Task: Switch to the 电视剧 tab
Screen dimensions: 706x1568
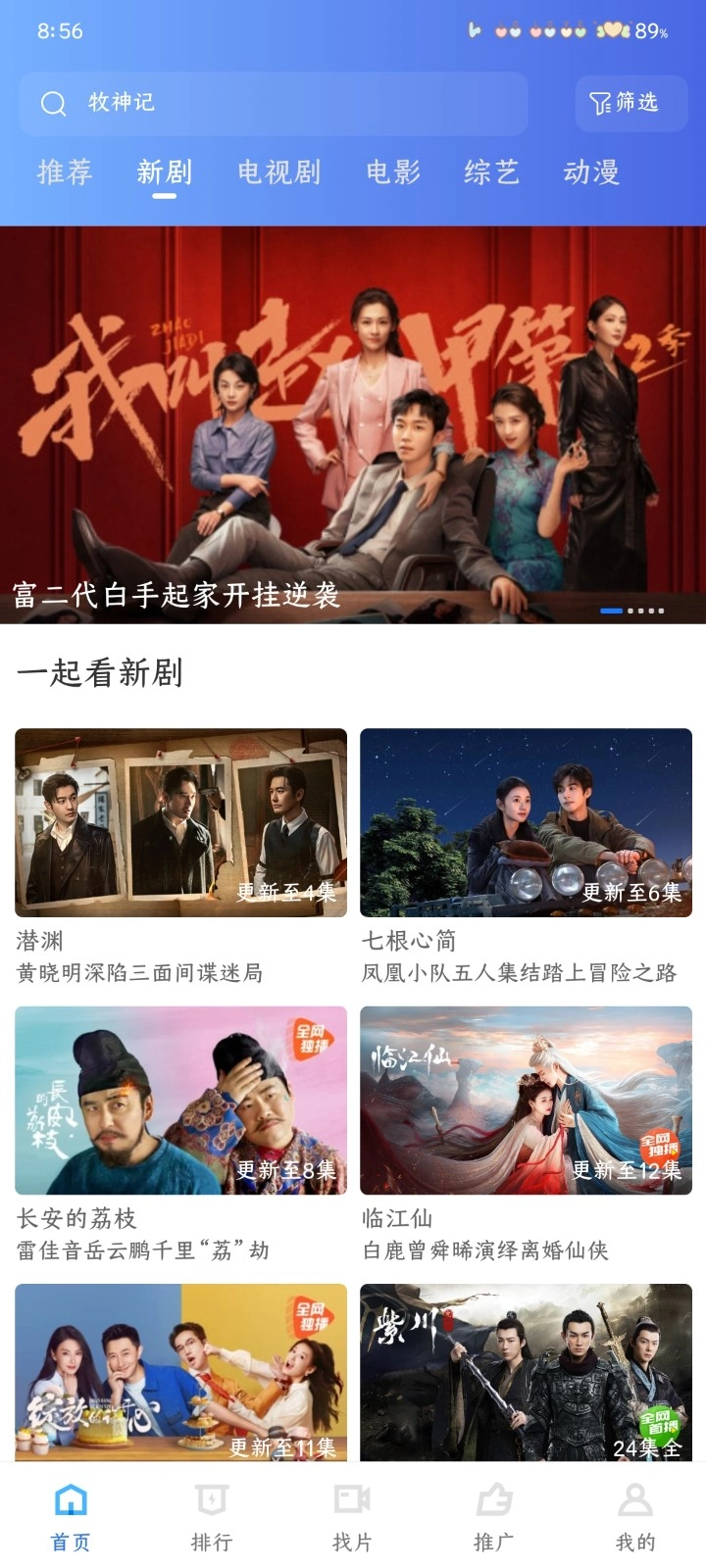Action: (x=277, y=172)
